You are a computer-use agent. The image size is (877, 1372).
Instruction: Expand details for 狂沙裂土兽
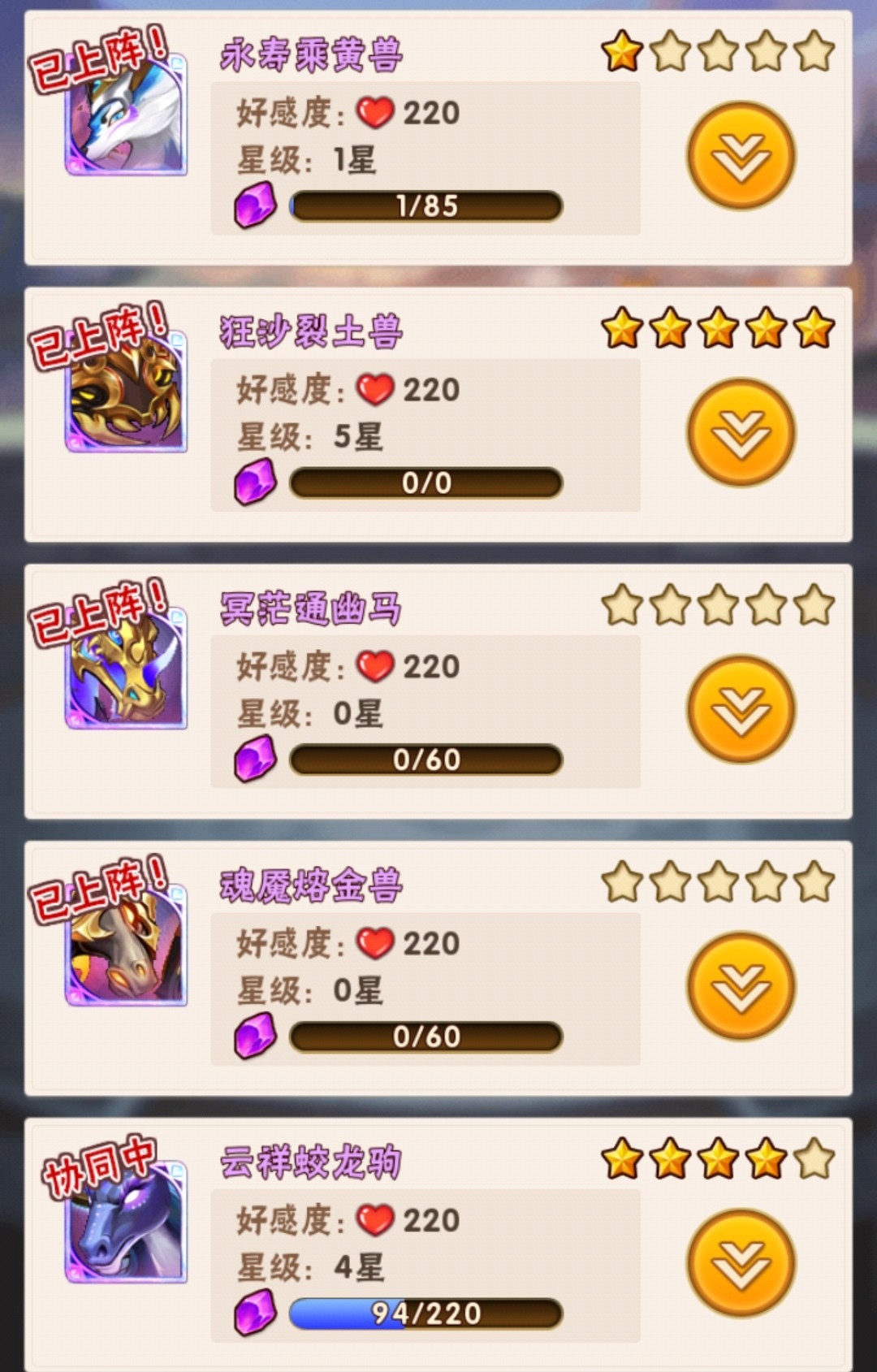[x=741, y=432]
